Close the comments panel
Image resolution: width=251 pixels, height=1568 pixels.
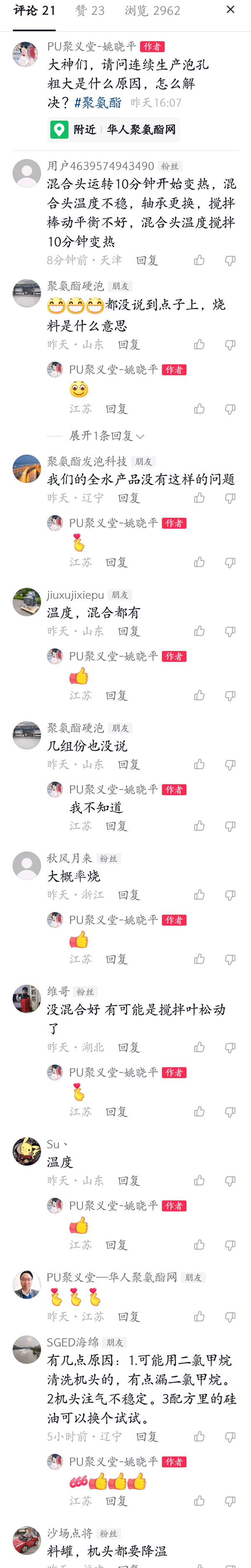pyautogui.click(x=230, y=10)
